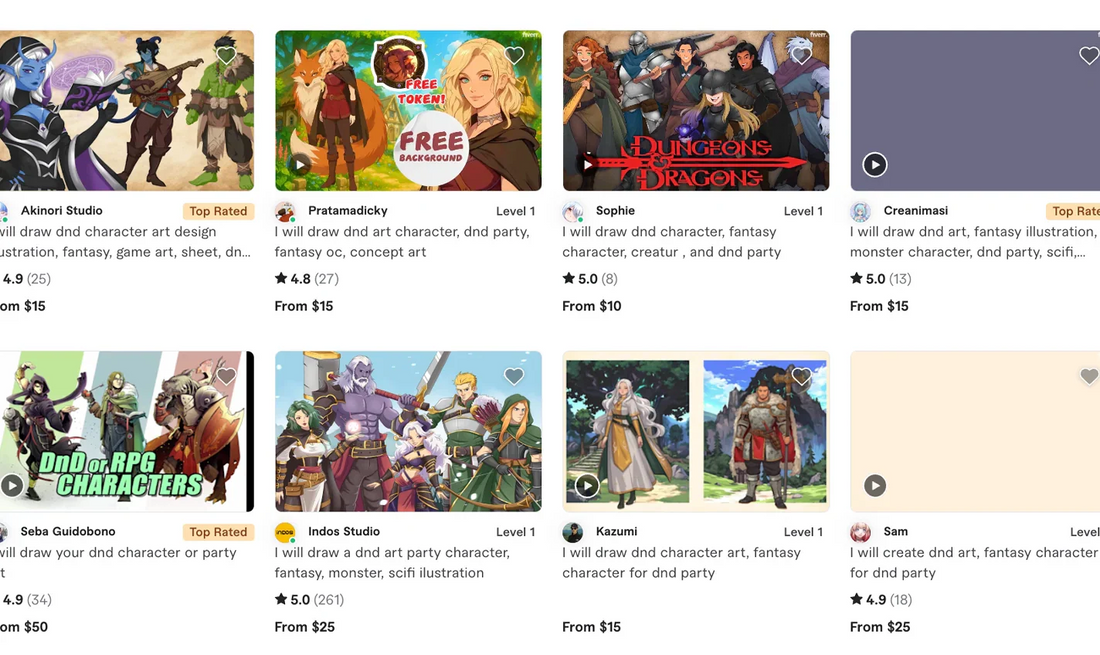1100x655 pixels.
Task: Play Seba Guidobono's gig video
Action: [12, 486]
